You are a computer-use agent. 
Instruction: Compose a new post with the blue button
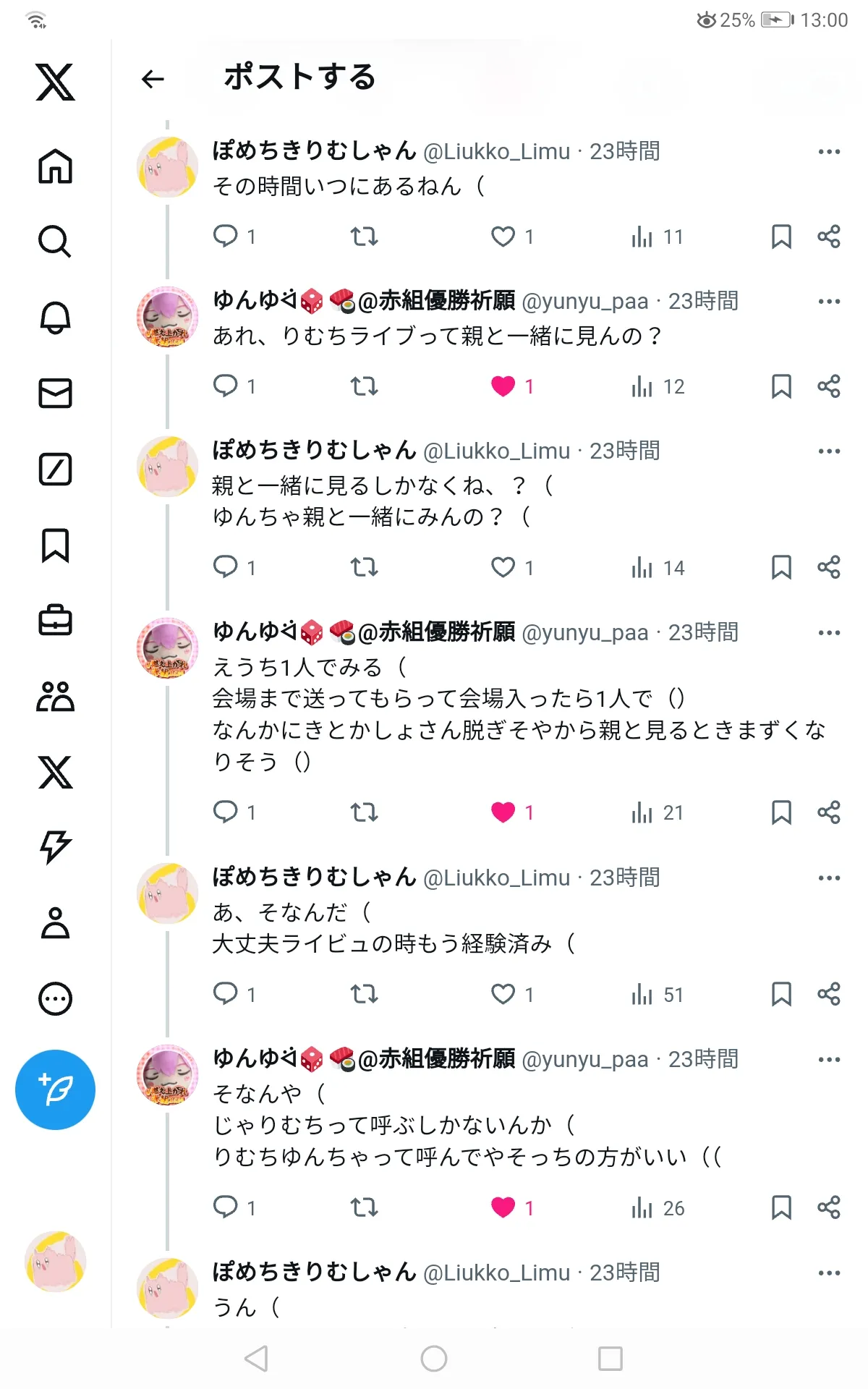[x=55, y=1089]
